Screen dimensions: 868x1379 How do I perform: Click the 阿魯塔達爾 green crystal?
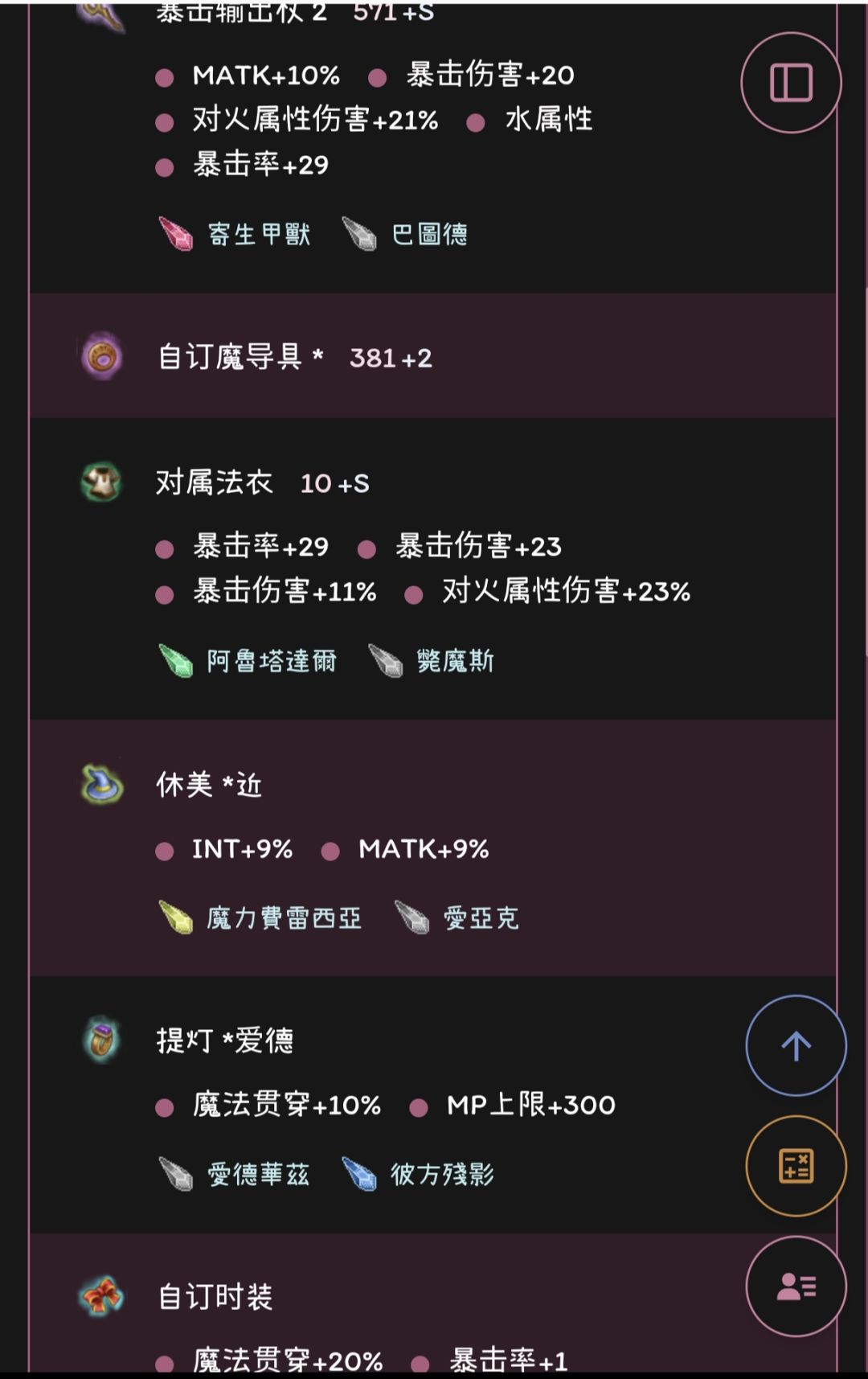(273, 661)
